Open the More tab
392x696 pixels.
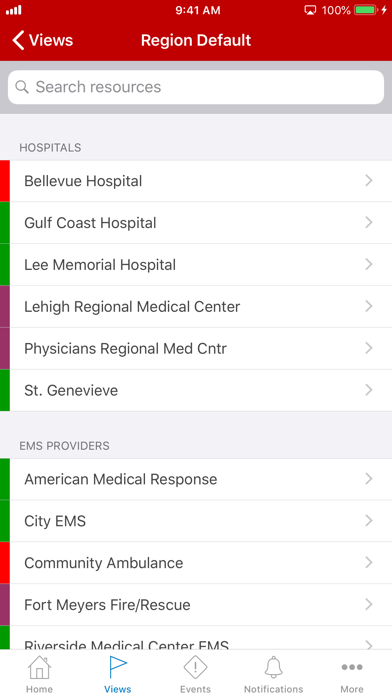point(352,674)
